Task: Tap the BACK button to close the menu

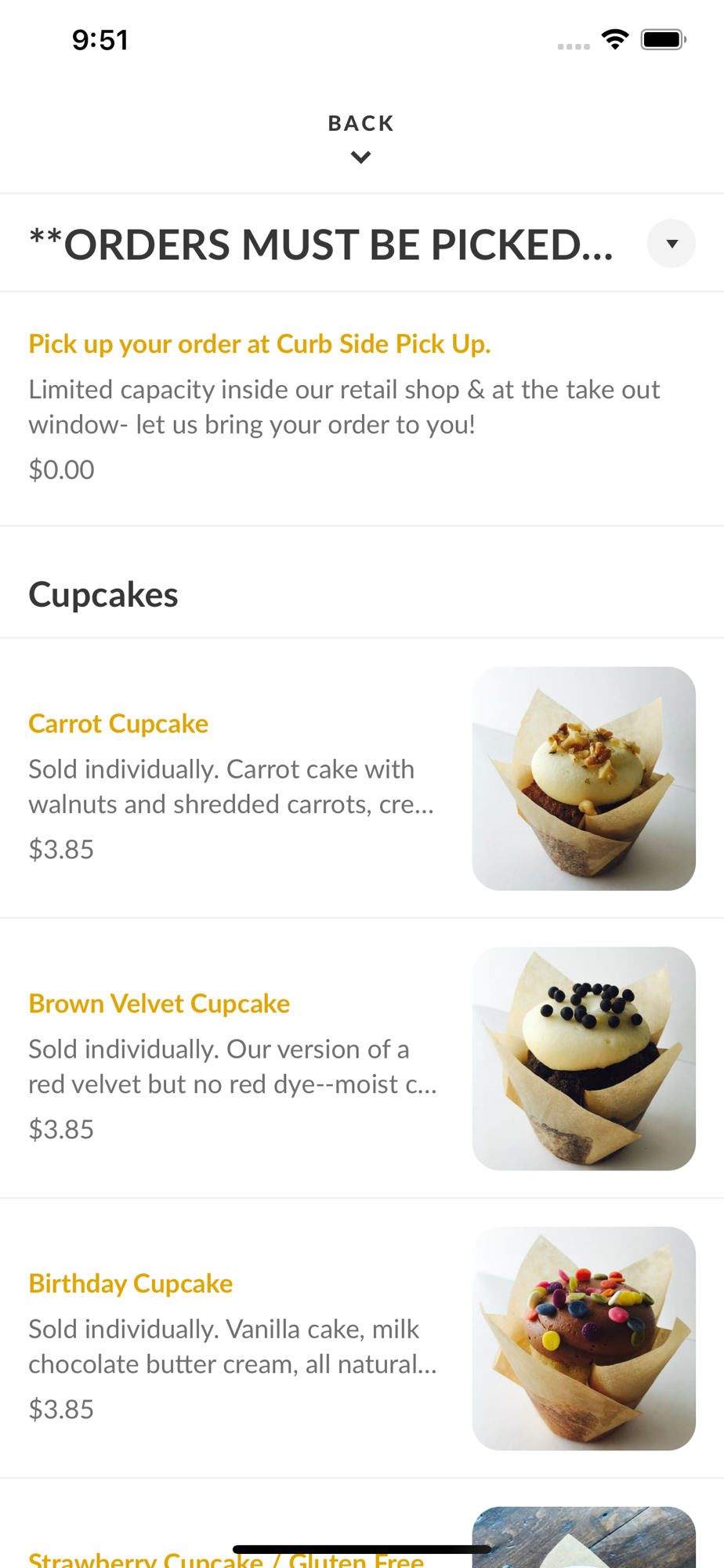Action: pyautogui.click(x=361, y=136)
